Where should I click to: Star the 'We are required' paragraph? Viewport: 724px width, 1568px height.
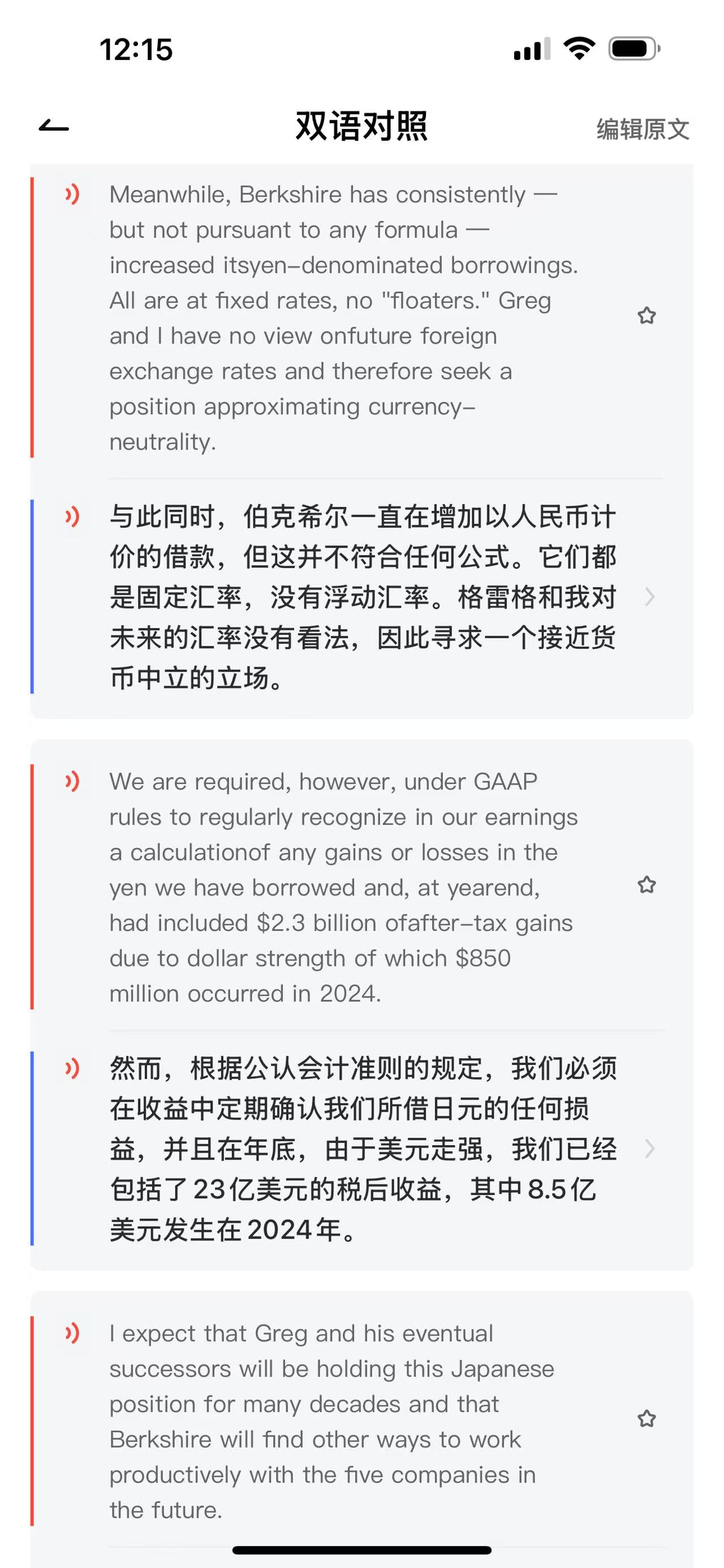click(x=646, y=885)
